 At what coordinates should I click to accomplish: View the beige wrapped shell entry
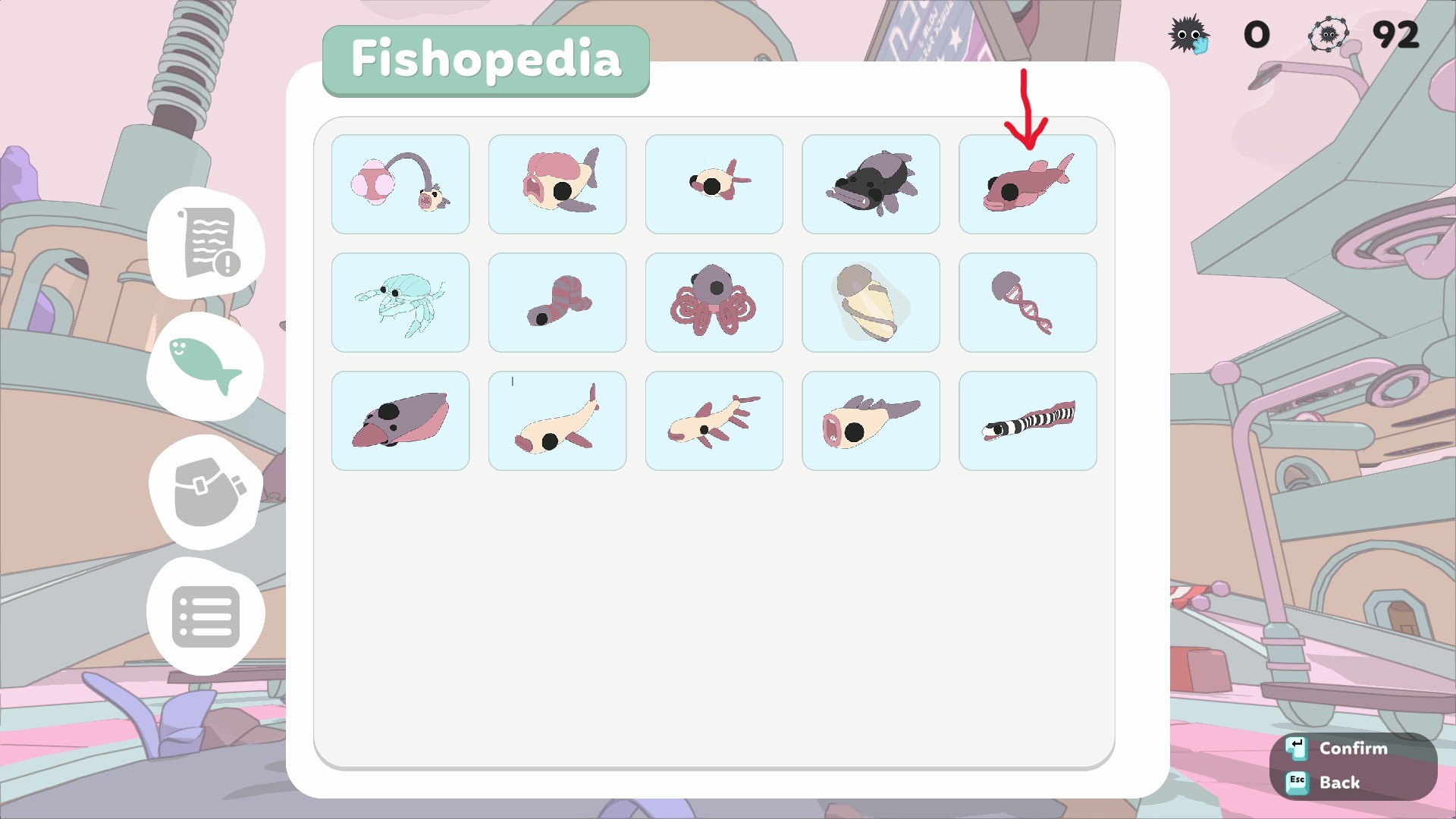[871, 303]
